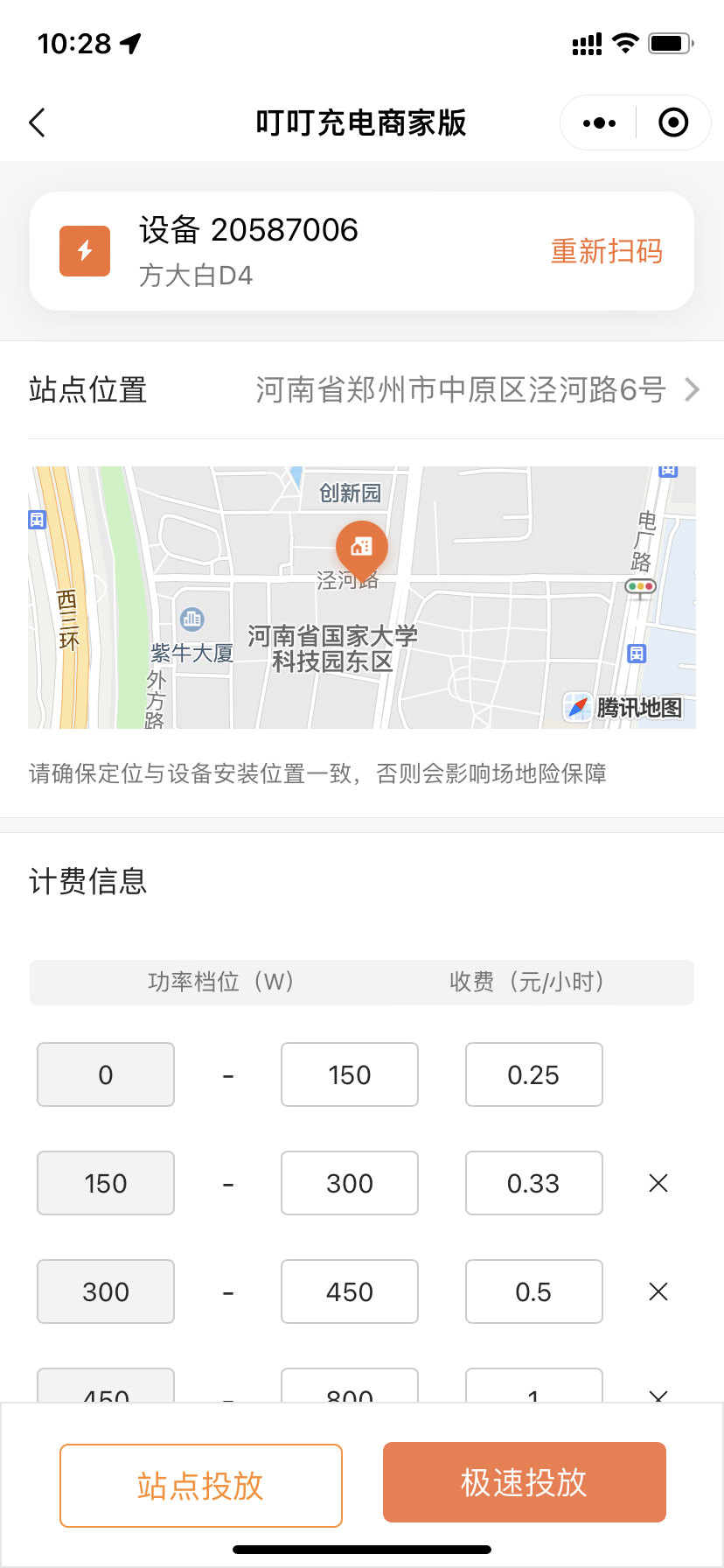Open the mini program three-dot menu
The height and width of the screenshot is (1568, 724).
[x=599, y=123]
